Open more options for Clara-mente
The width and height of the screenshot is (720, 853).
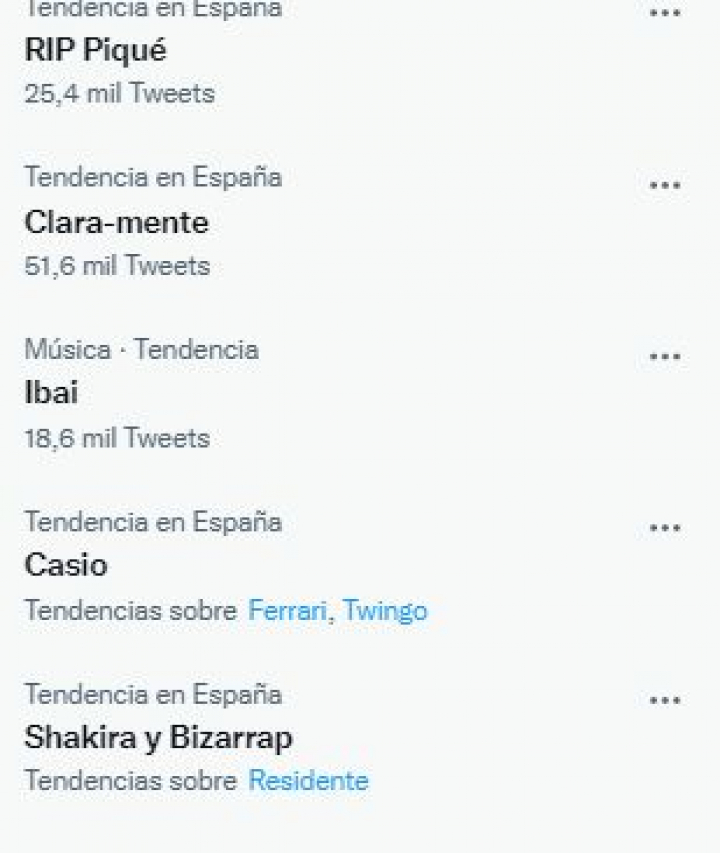pos(665,186)
